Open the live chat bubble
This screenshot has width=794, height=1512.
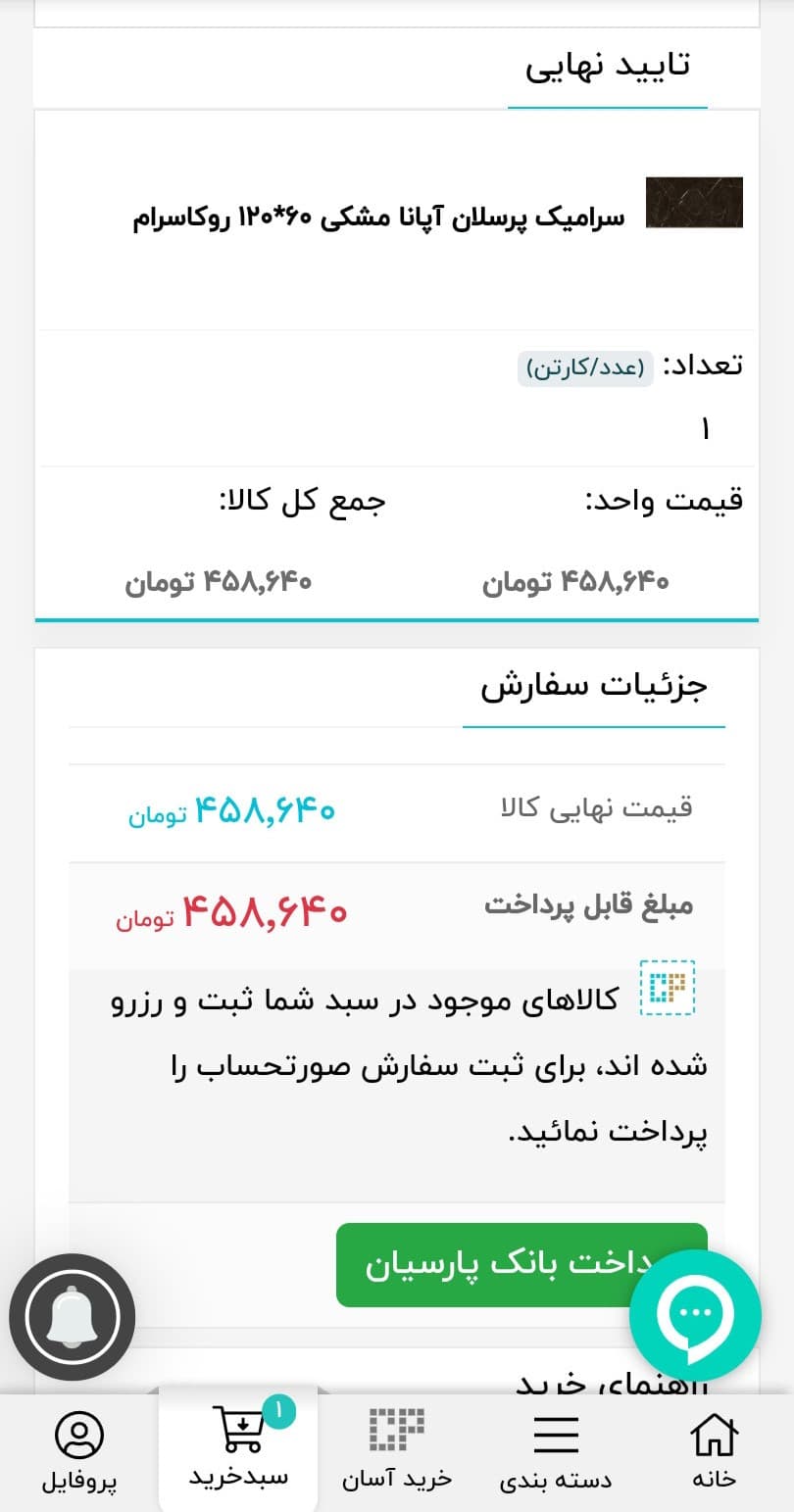pos(695,1315)
